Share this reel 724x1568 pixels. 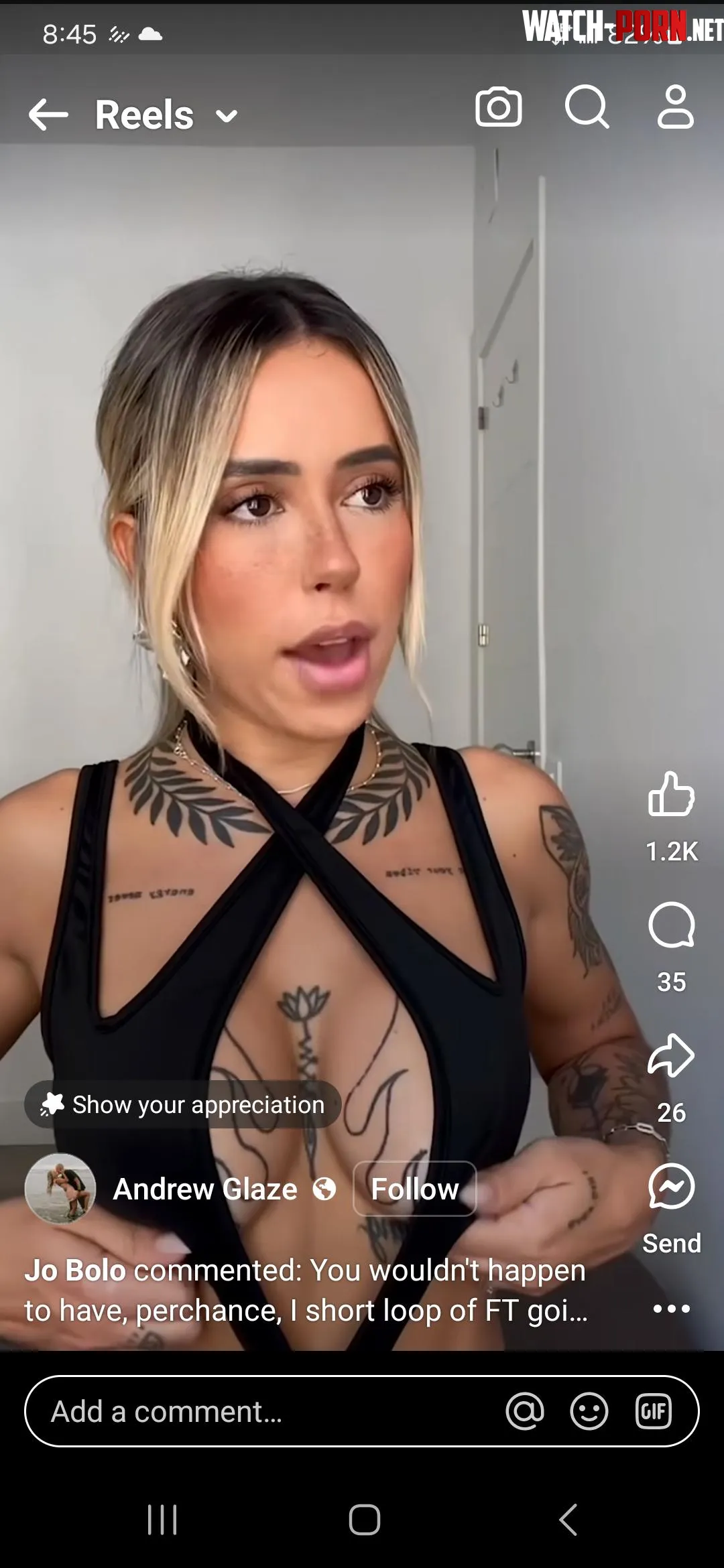671,1056
